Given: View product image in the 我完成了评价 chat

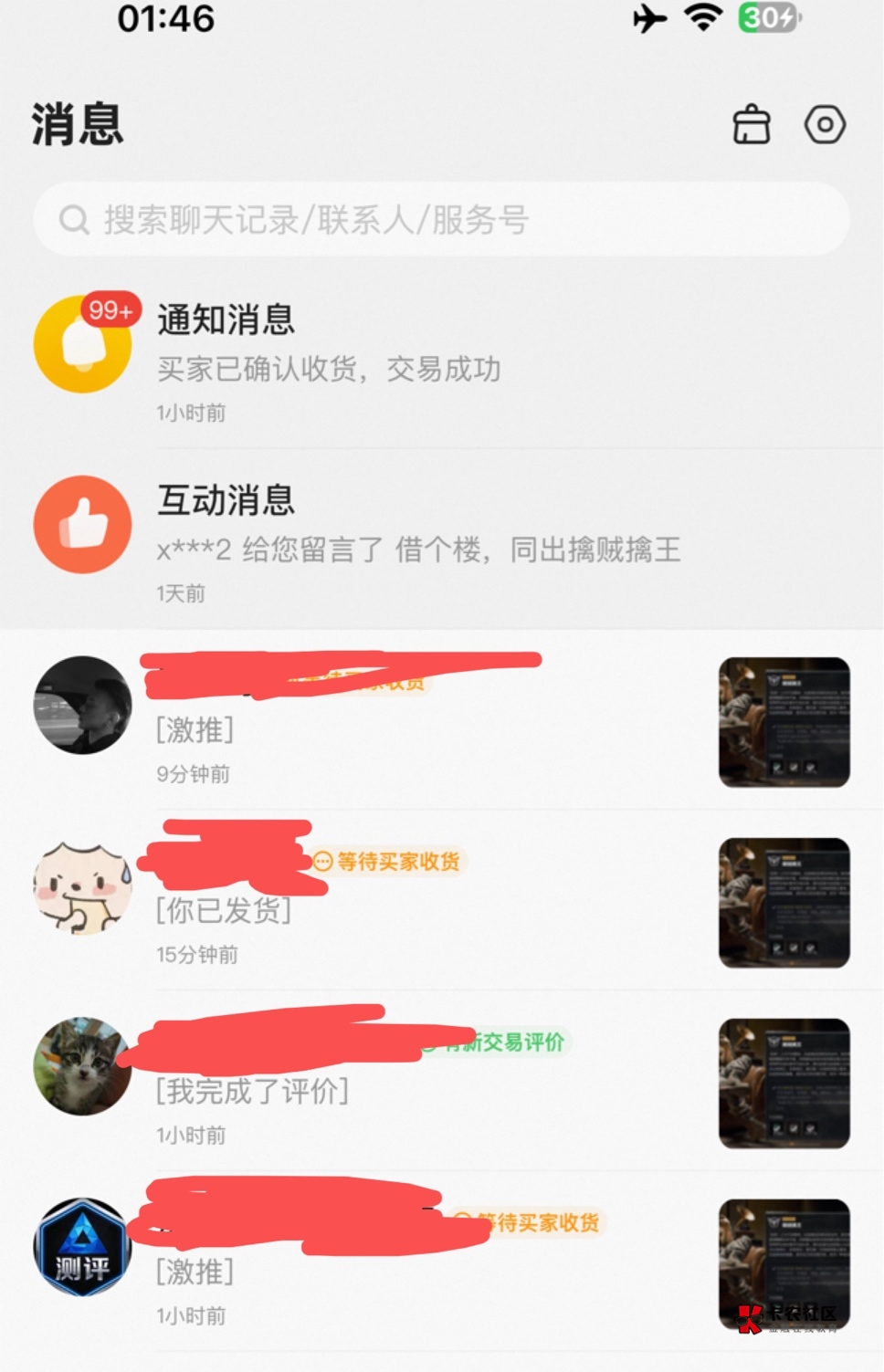Looking at the screenshot, I should [784, 1083].
